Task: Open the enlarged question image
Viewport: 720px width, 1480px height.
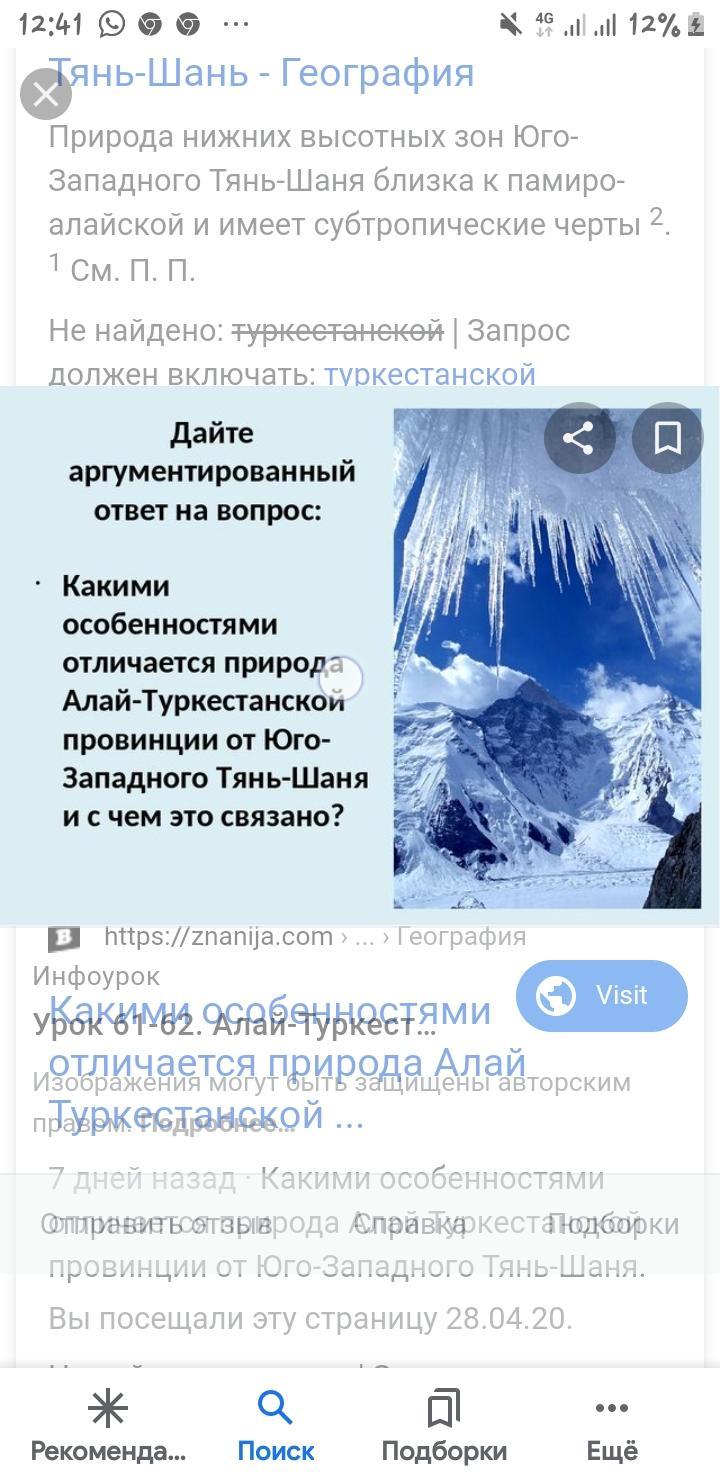Action: tap(360, 656)
